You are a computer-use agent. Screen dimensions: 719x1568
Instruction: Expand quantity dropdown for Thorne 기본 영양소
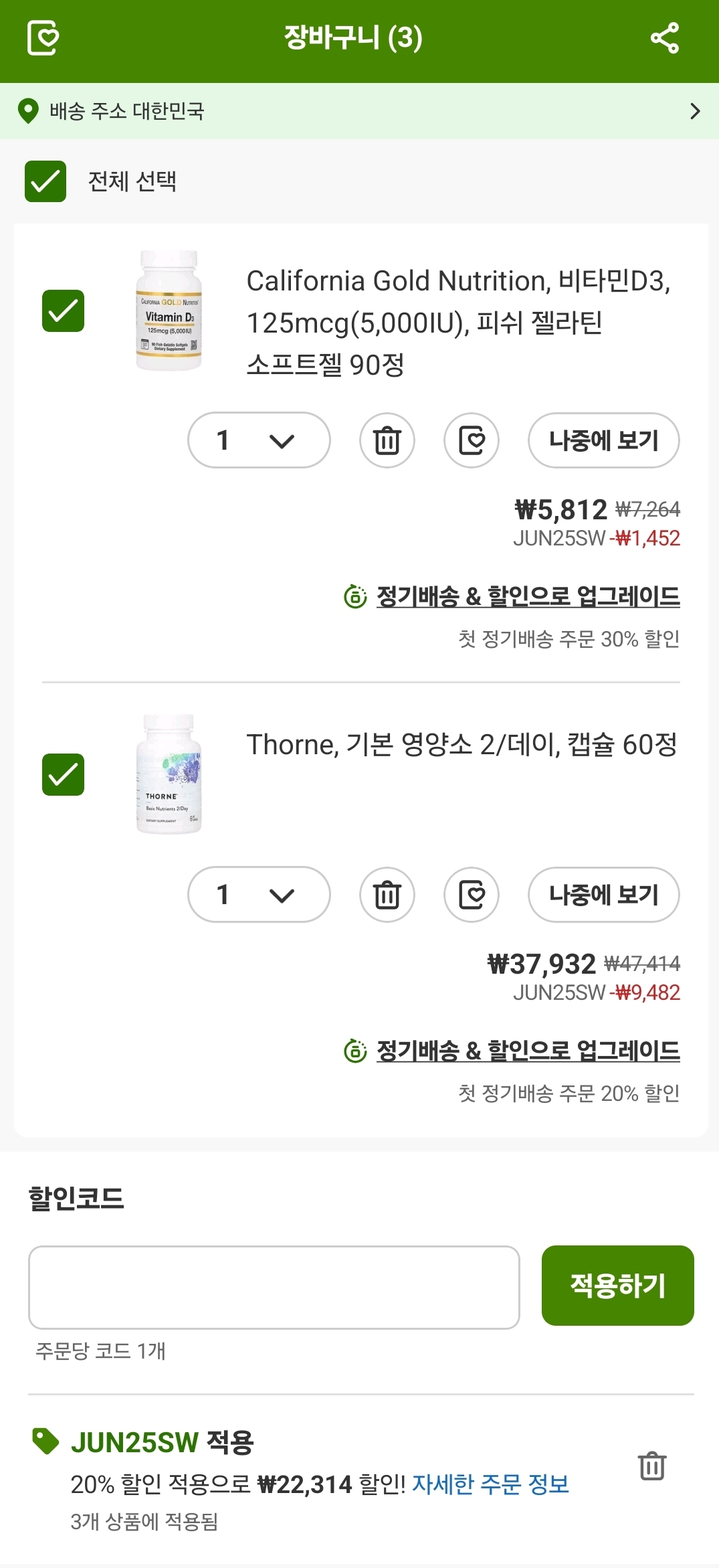click(x=259, y=895)
